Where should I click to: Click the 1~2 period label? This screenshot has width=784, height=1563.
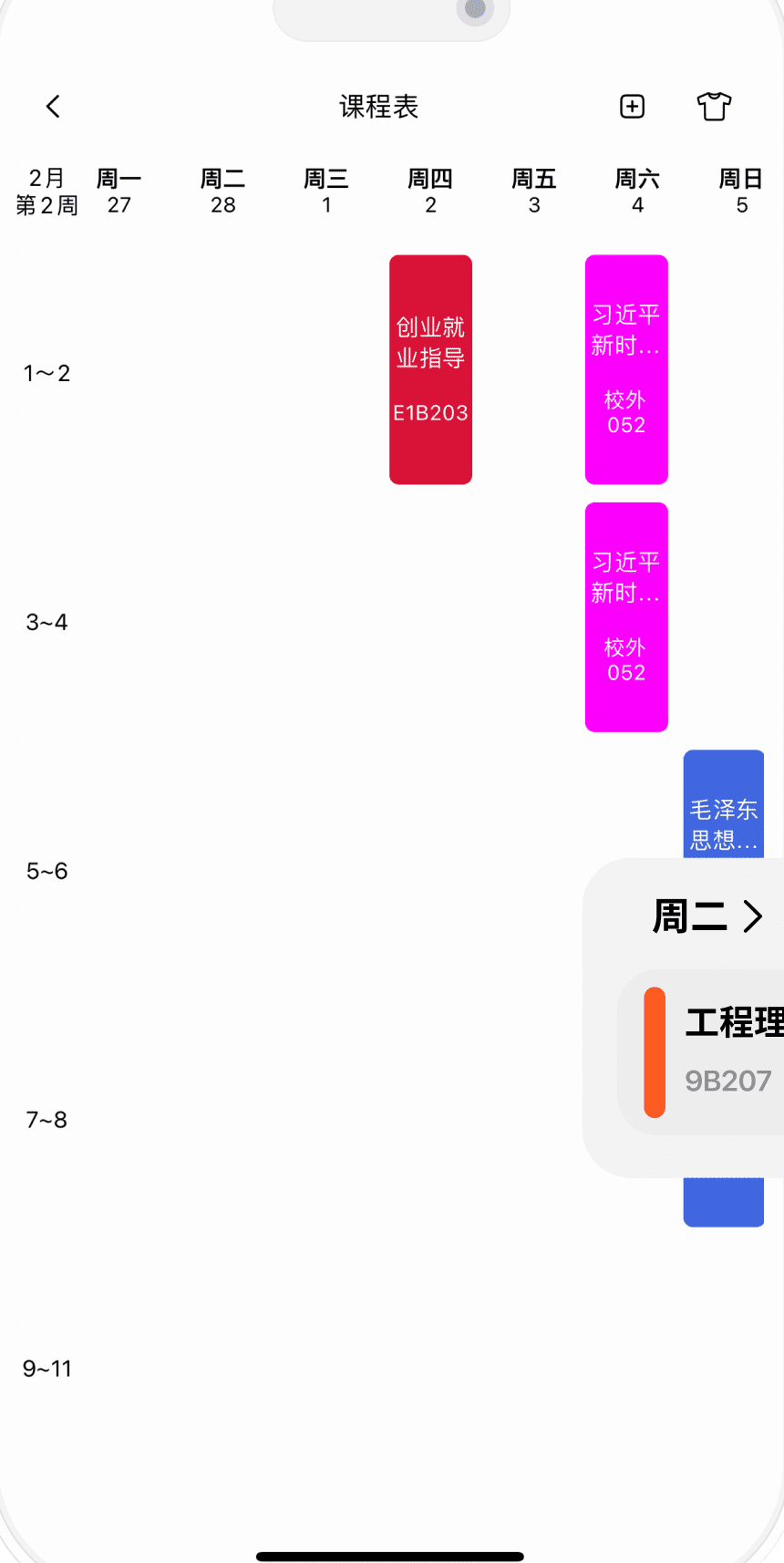point(46,372)
